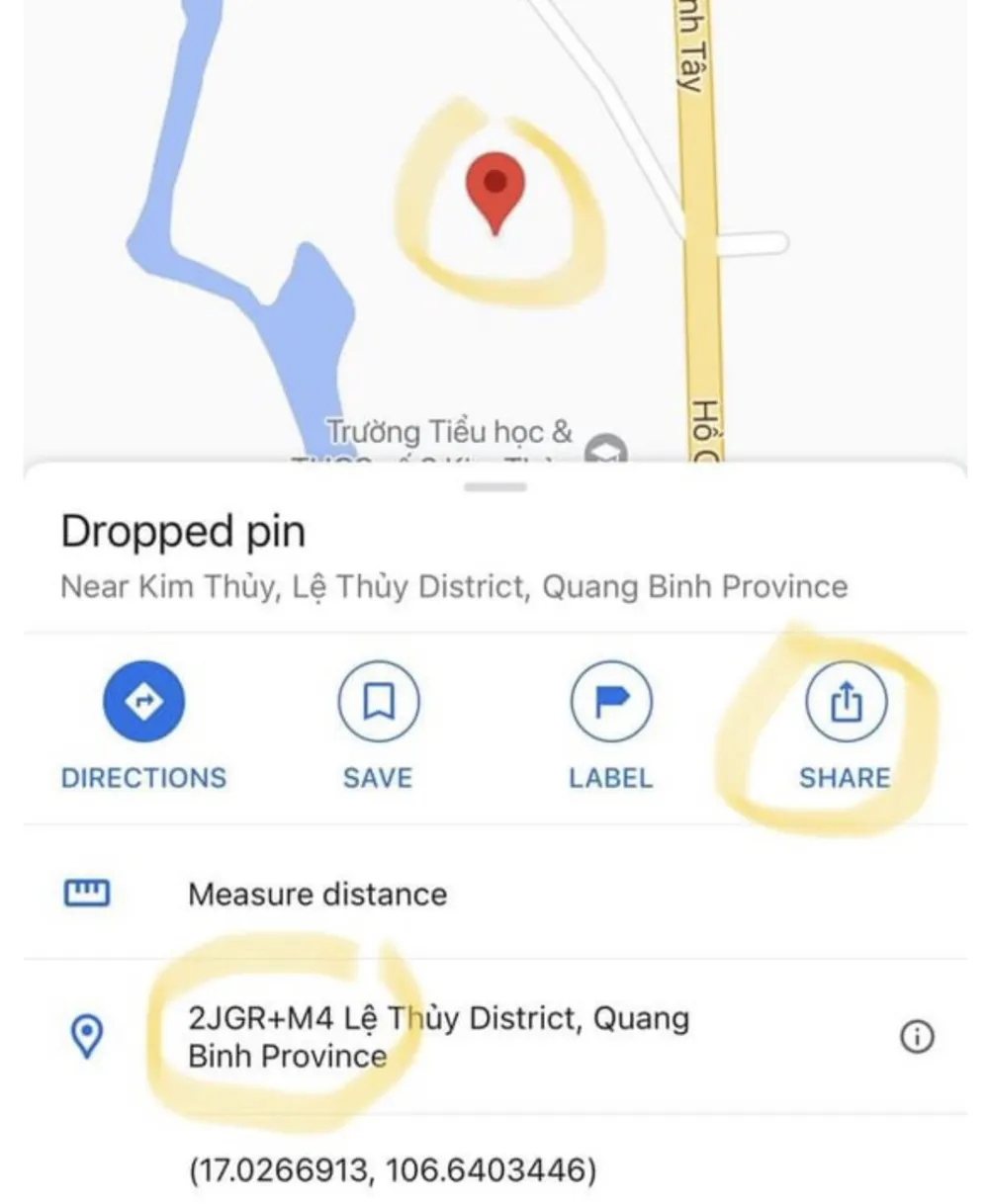The height and width of the screenshot is (1204, 989).
Task: Tap the SAVE text label
Action: tap(377, 778)
